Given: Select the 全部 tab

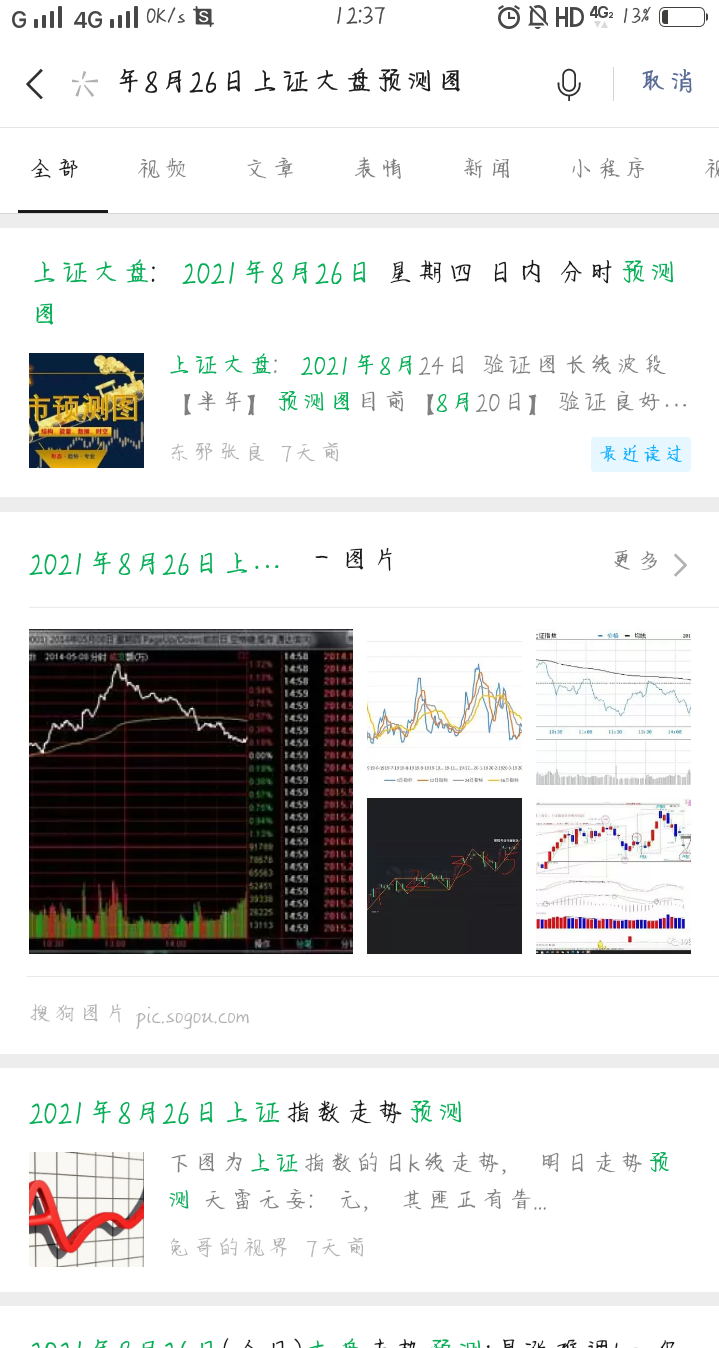Looking at the screenshot, I should pos(55,169).
